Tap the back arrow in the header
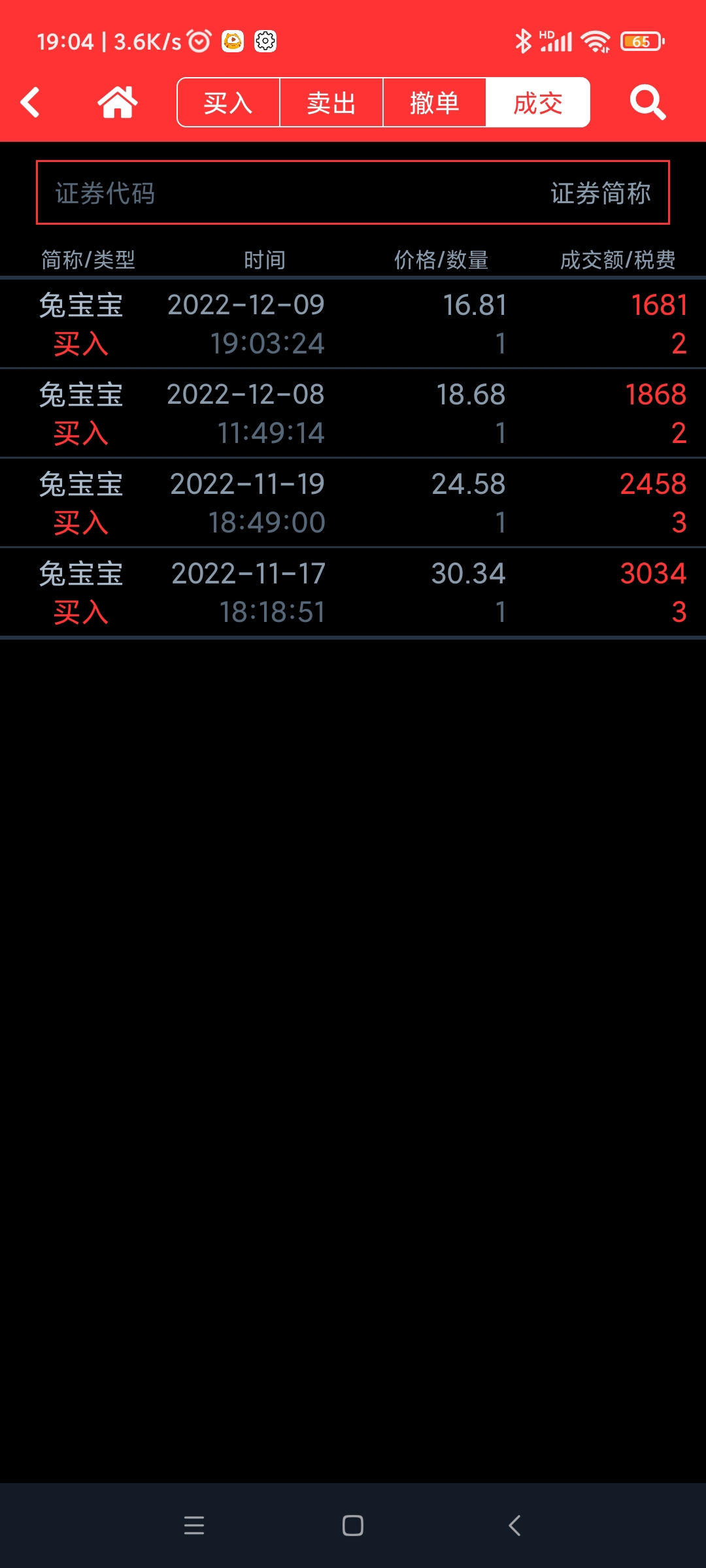 (x=30, y=103)
